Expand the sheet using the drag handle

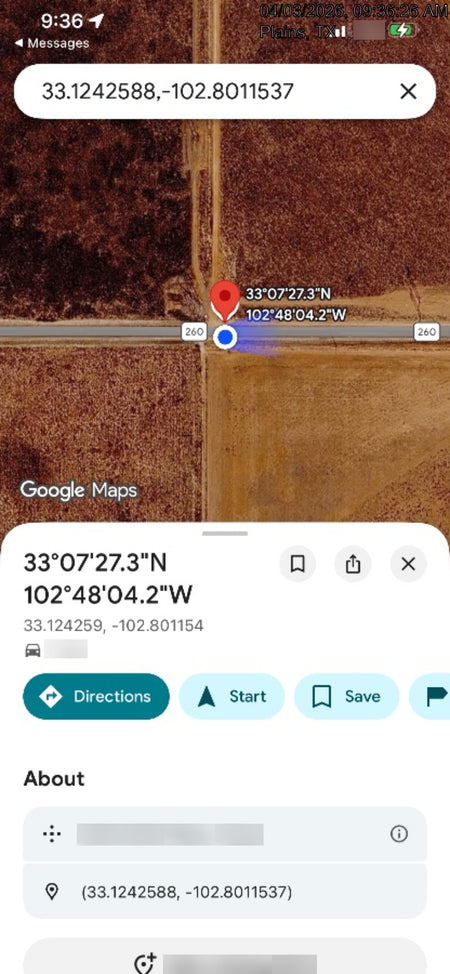(x=225, y=533)
